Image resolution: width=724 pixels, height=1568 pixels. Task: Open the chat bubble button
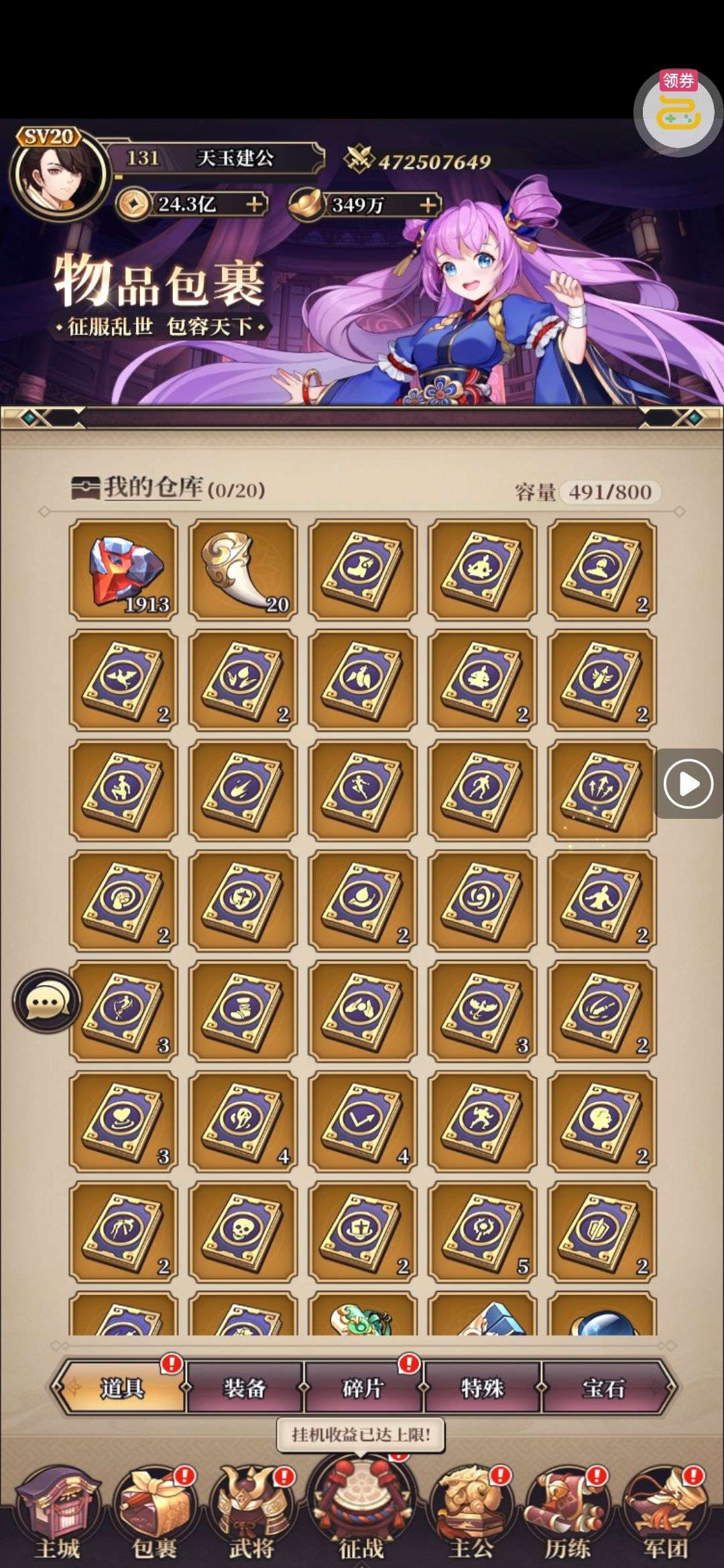tap(46, 1002)
